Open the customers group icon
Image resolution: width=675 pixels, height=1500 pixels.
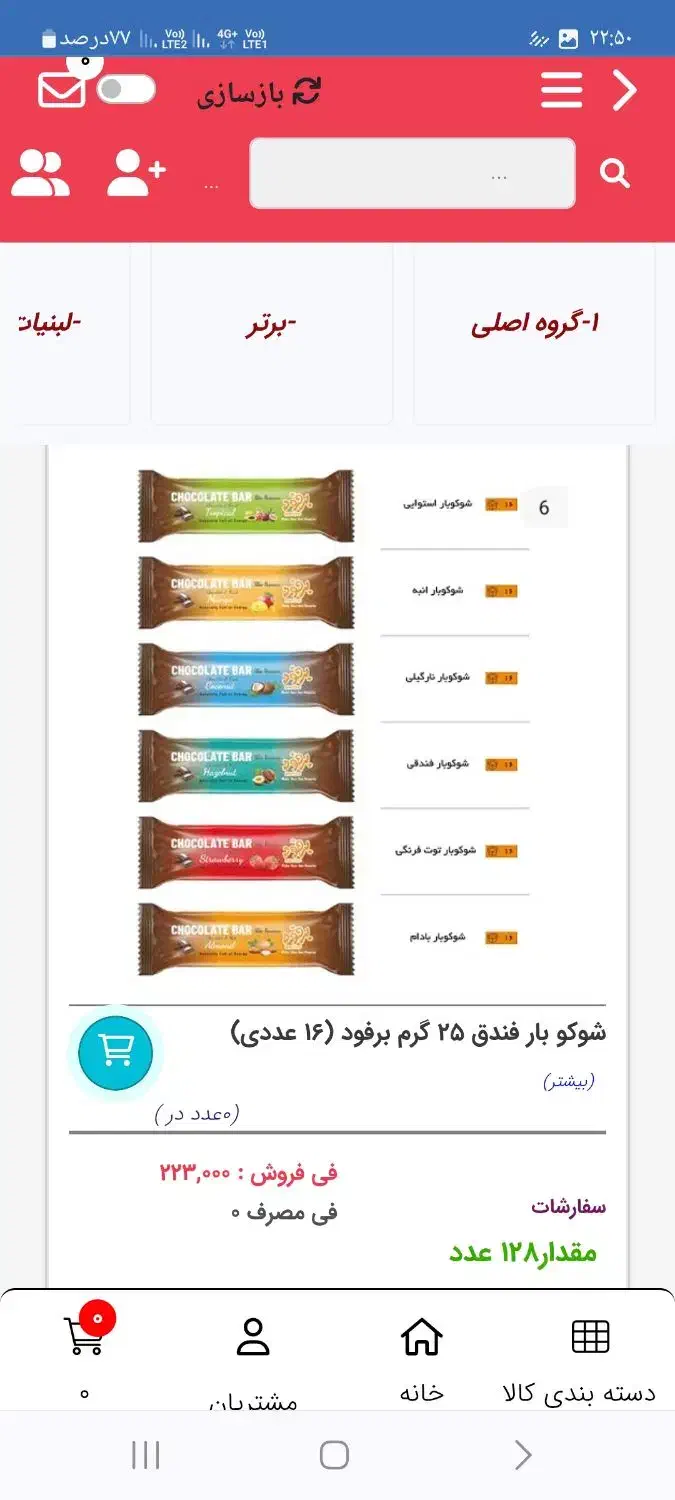click(x=41, y=173)
